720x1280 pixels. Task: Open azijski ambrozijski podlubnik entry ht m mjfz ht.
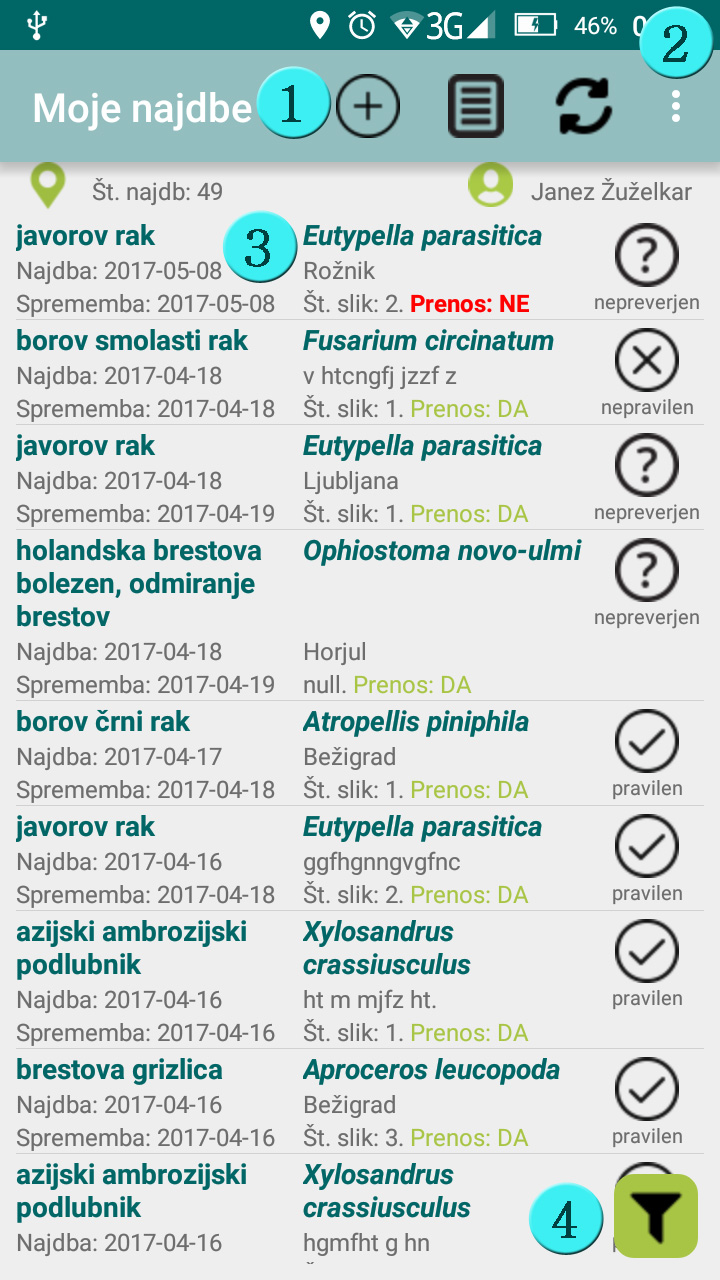tap(360, 981)
